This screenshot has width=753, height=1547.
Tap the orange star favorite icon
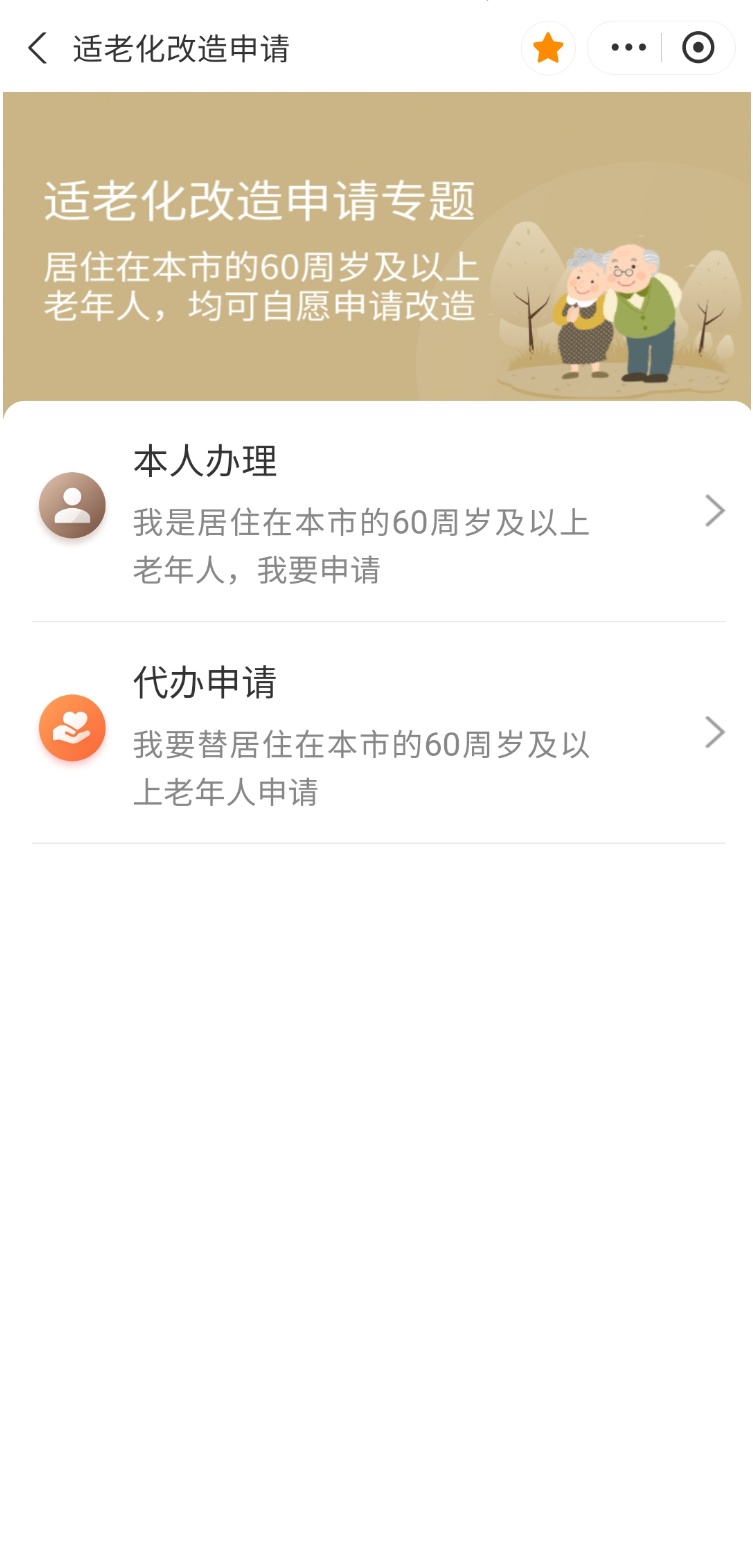(x=548, y=48)
